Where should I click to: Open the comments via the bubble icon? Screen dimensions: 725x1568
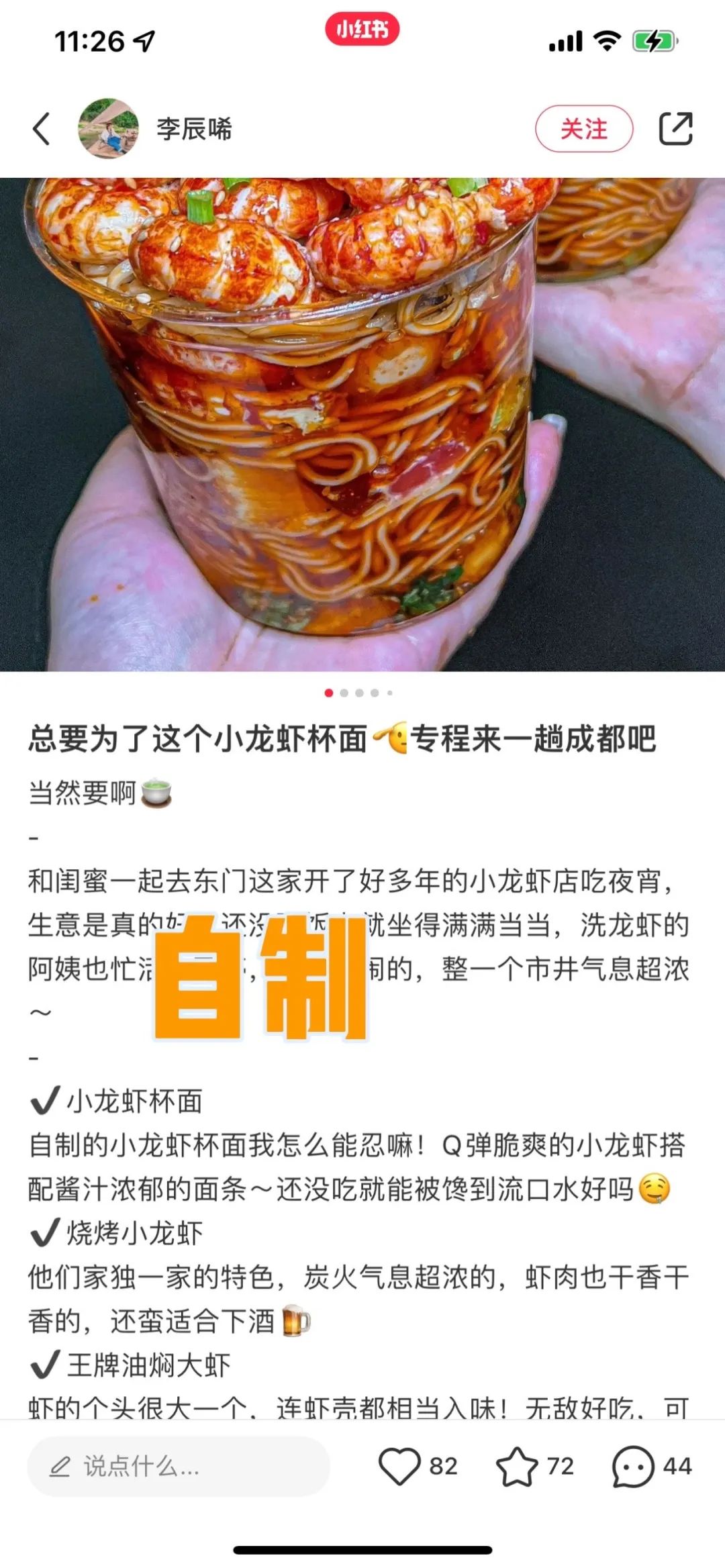click(632, 1467)
